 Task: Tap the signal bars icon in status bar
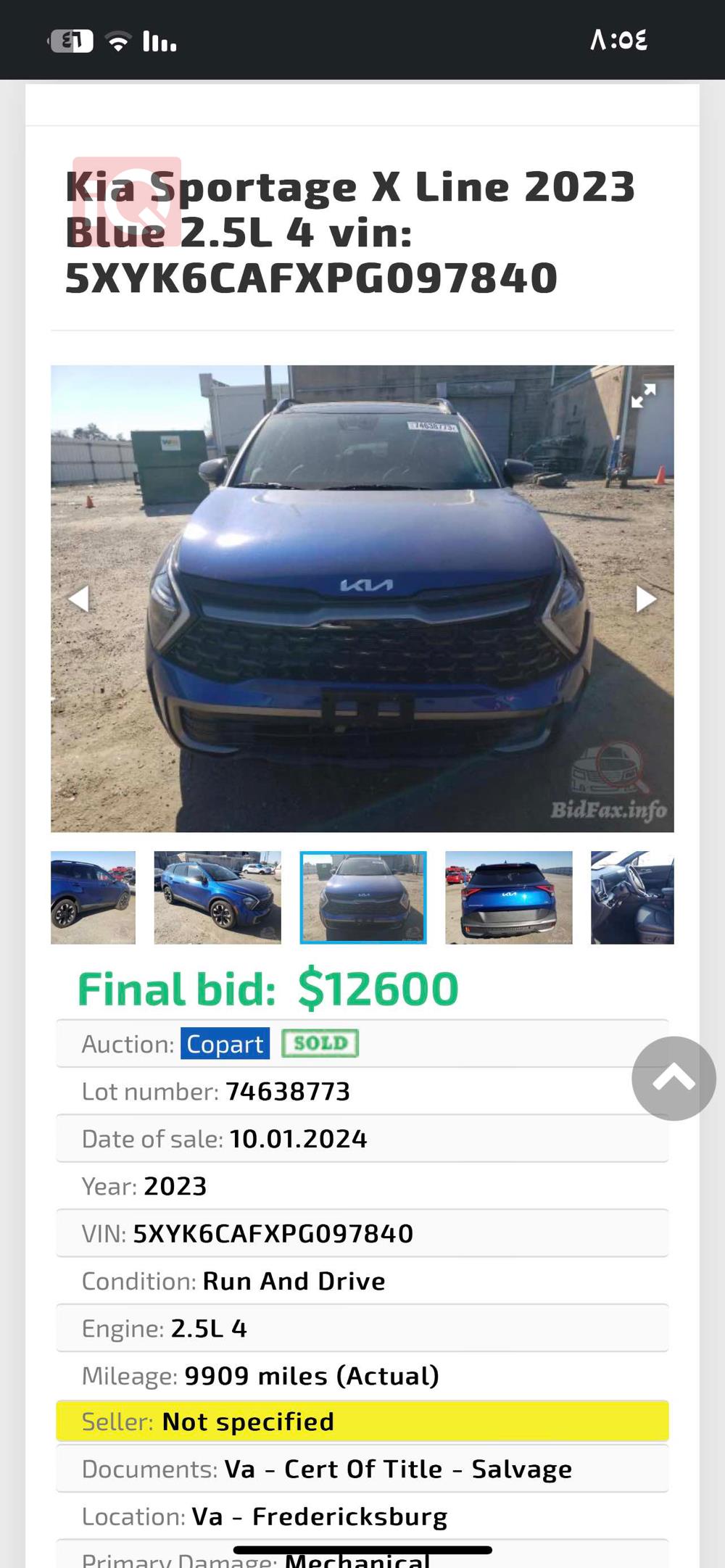point(159,41)
